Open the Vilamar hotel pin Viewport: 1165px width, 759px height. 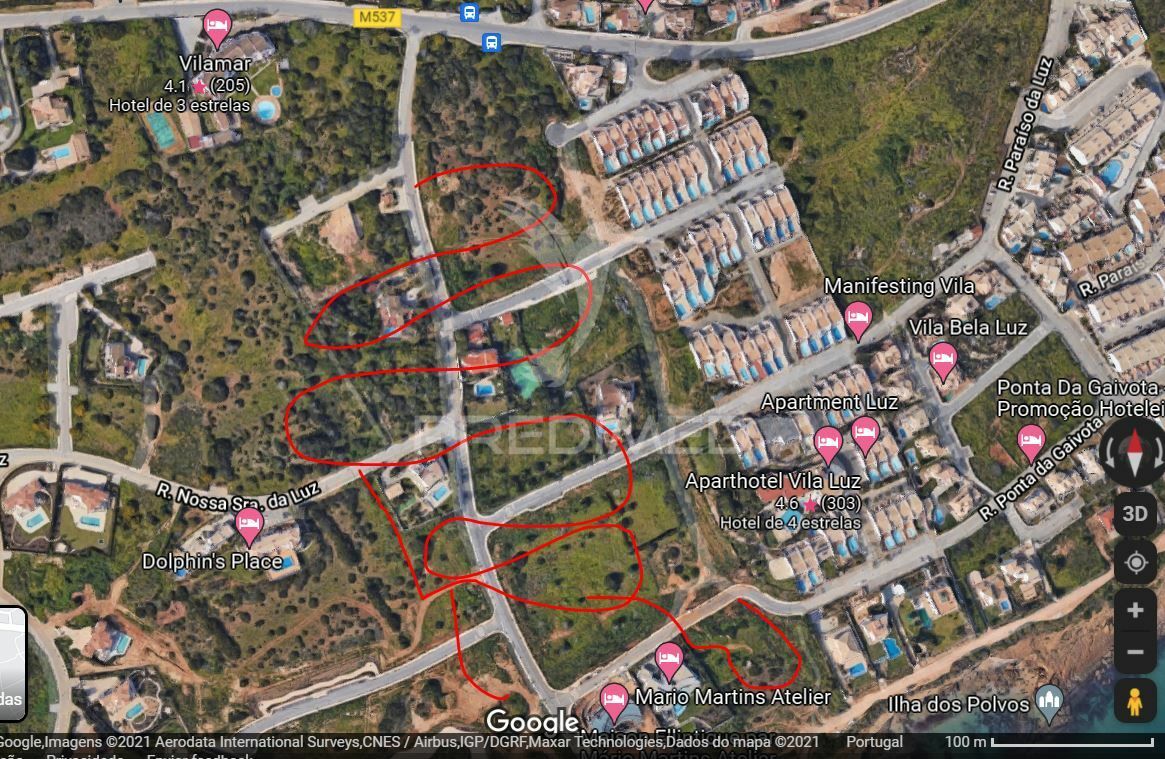217,27
